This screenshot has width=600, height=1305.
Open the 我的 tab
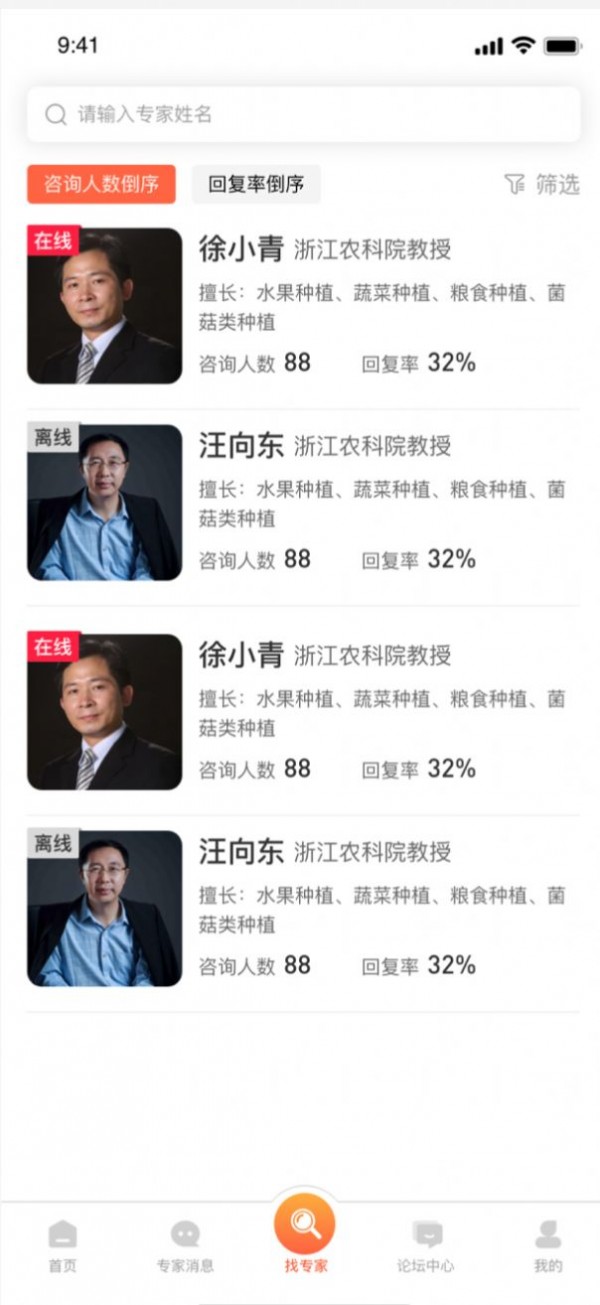pyautogui.click(x=547, y=1246)
